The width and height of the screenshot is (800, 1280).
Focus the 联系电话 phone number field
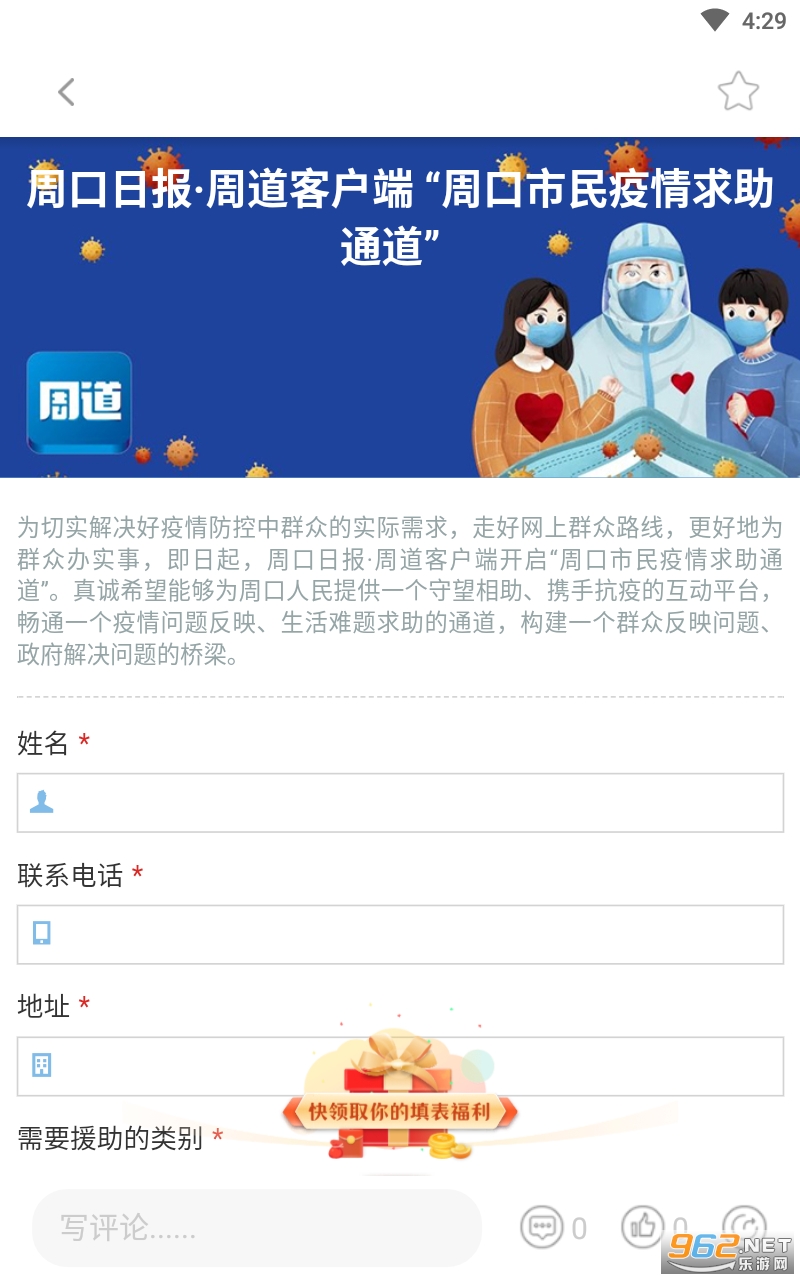click(400, 934)
